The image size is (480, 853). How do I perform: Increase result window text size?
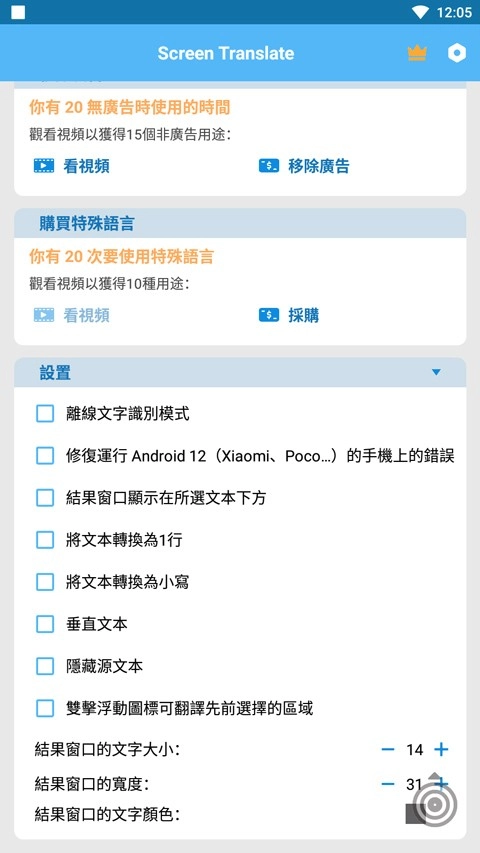441,750
